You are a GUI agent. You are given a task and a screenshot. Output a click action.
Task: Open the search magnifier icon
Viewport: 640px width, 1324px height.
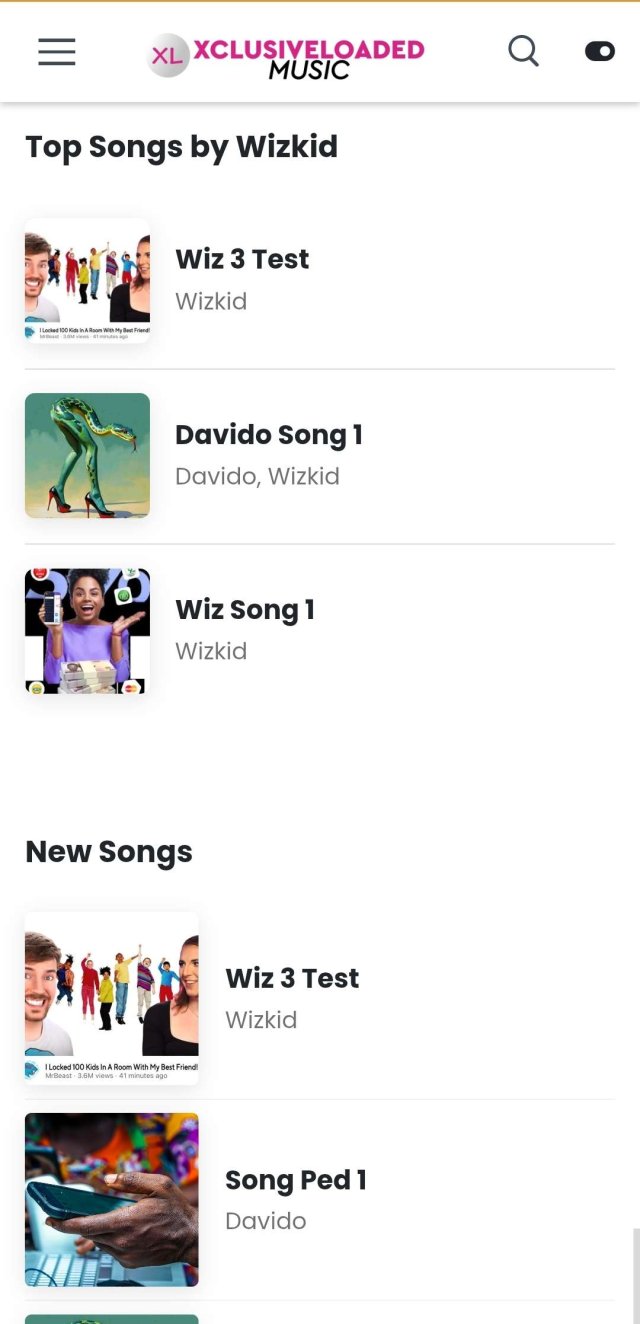(523, 51)
